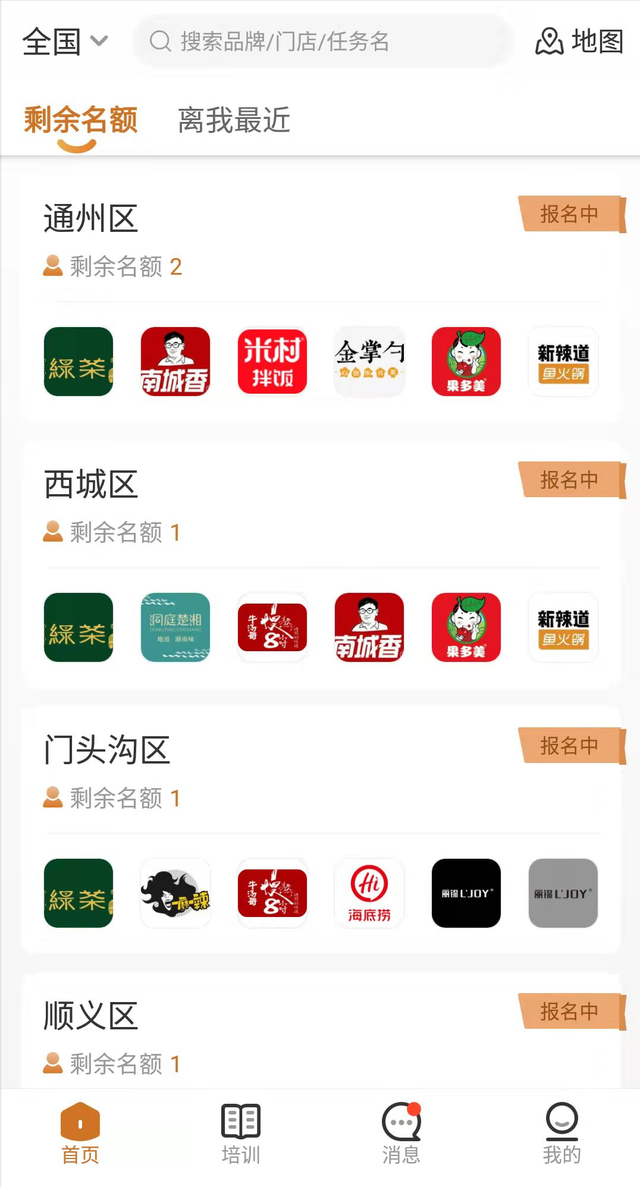Switch to the 剩余名额 tab

80,121
